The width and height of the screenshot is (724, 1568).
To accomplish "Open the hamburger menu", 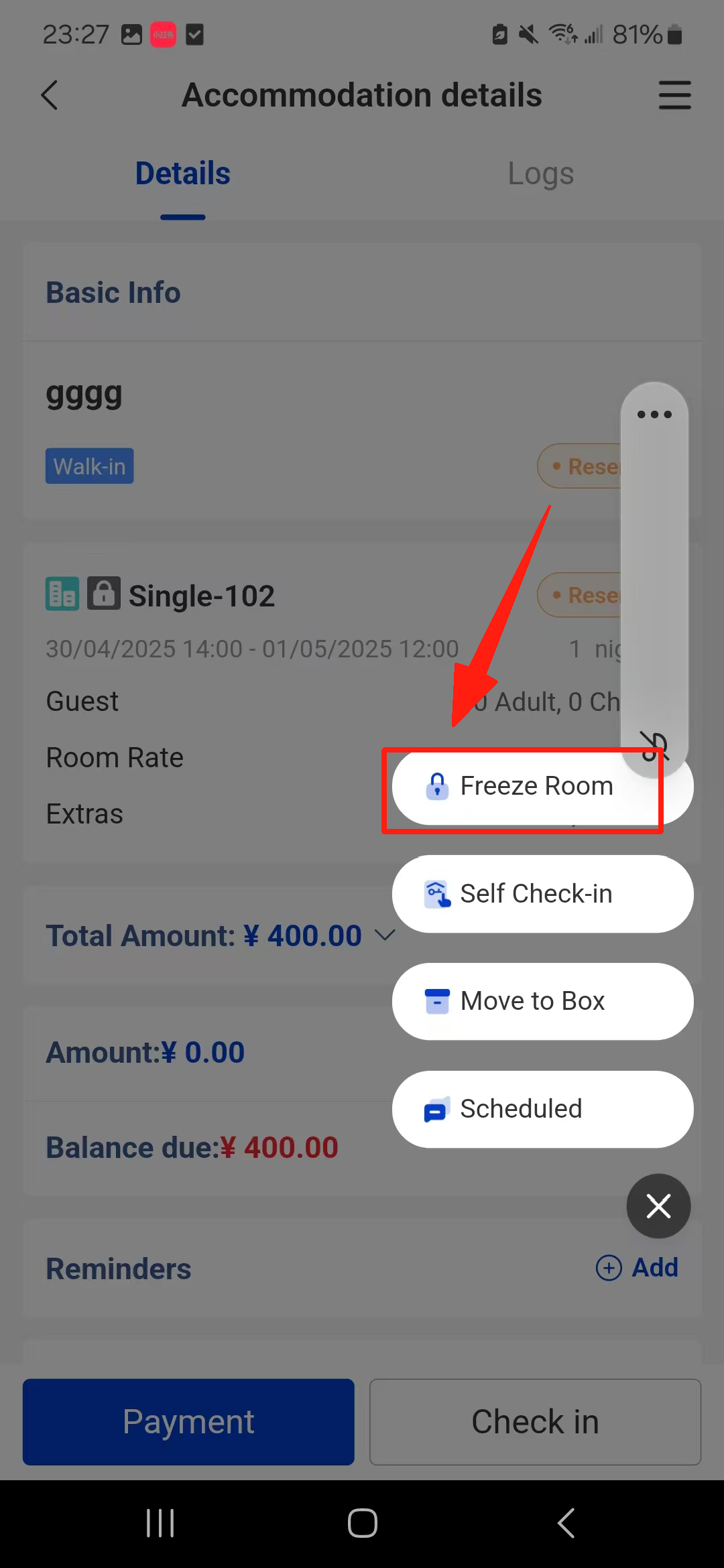I will tap(674, 95).
